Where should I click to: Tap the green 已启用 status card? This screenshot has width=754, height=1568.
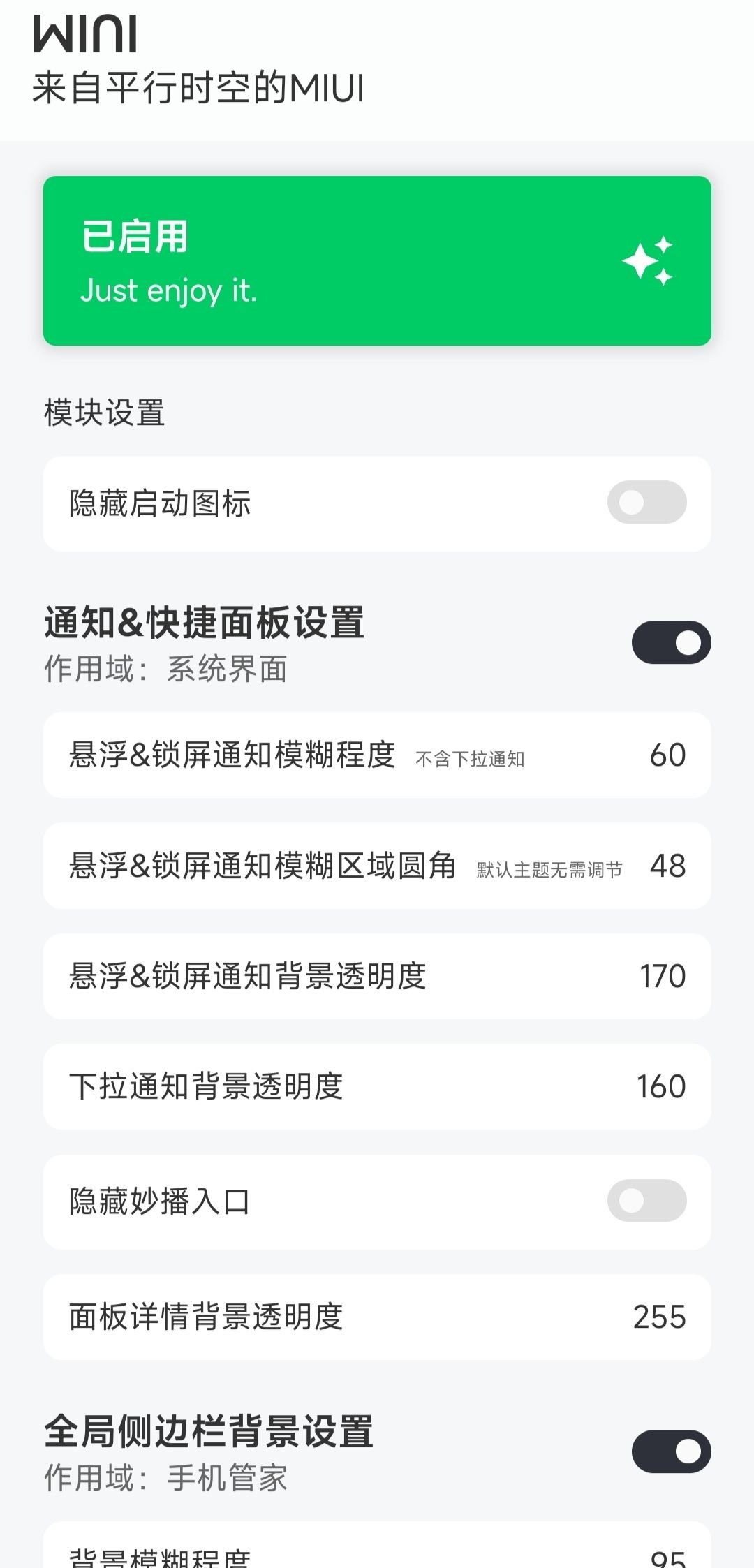point(377,260)
